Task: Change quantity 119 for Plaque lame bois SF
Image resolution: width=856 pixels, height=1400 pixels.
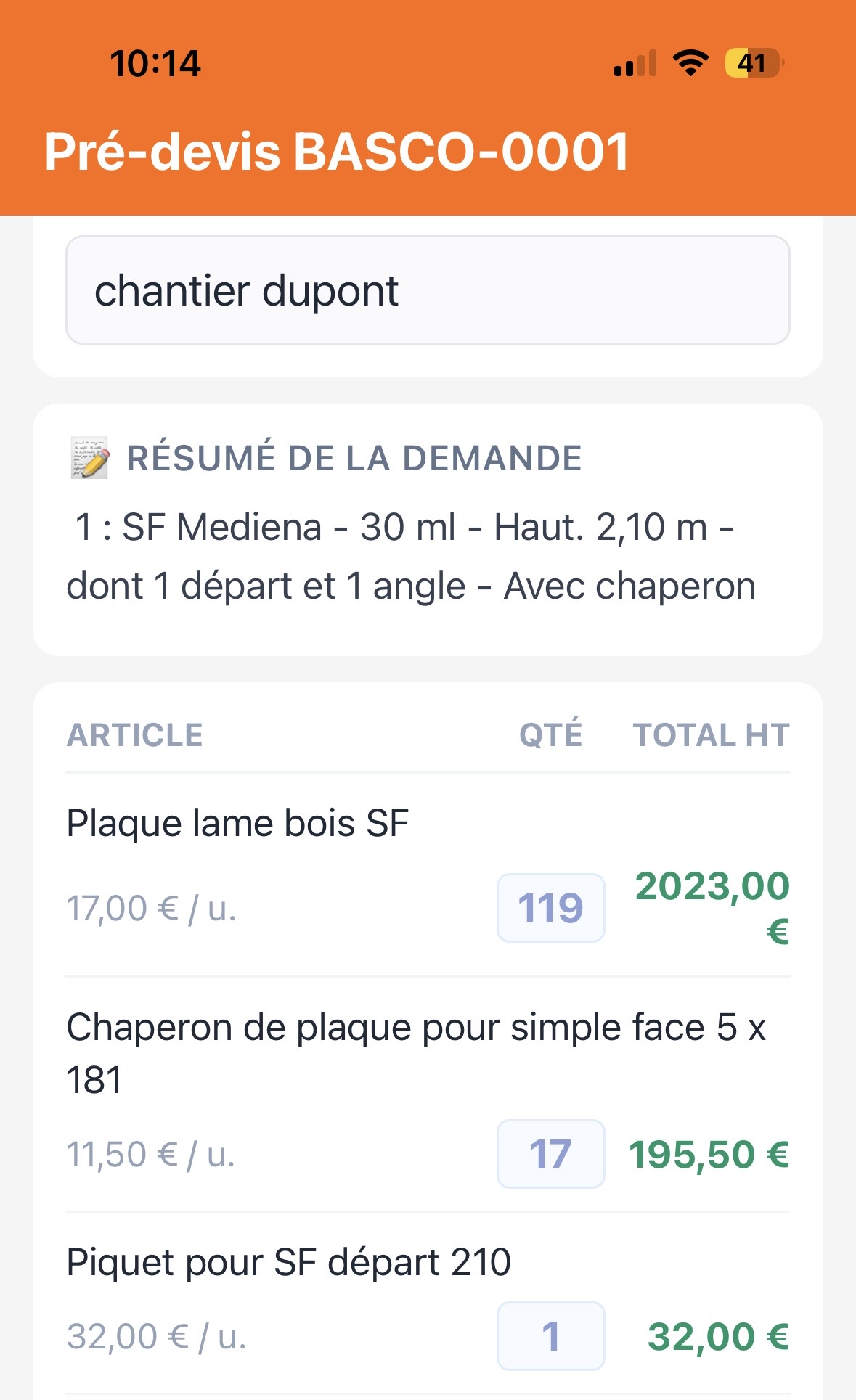Action: (550, 908)
